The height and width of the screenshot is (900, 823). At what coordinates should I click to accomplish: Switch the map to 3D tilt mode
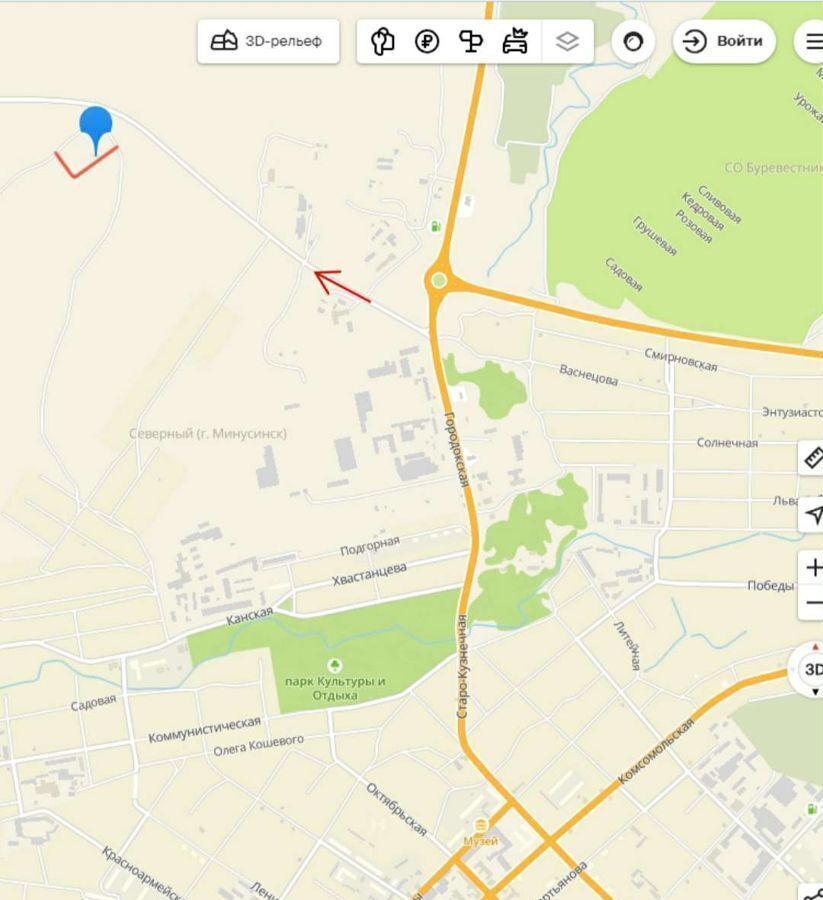tap(813, 670)
